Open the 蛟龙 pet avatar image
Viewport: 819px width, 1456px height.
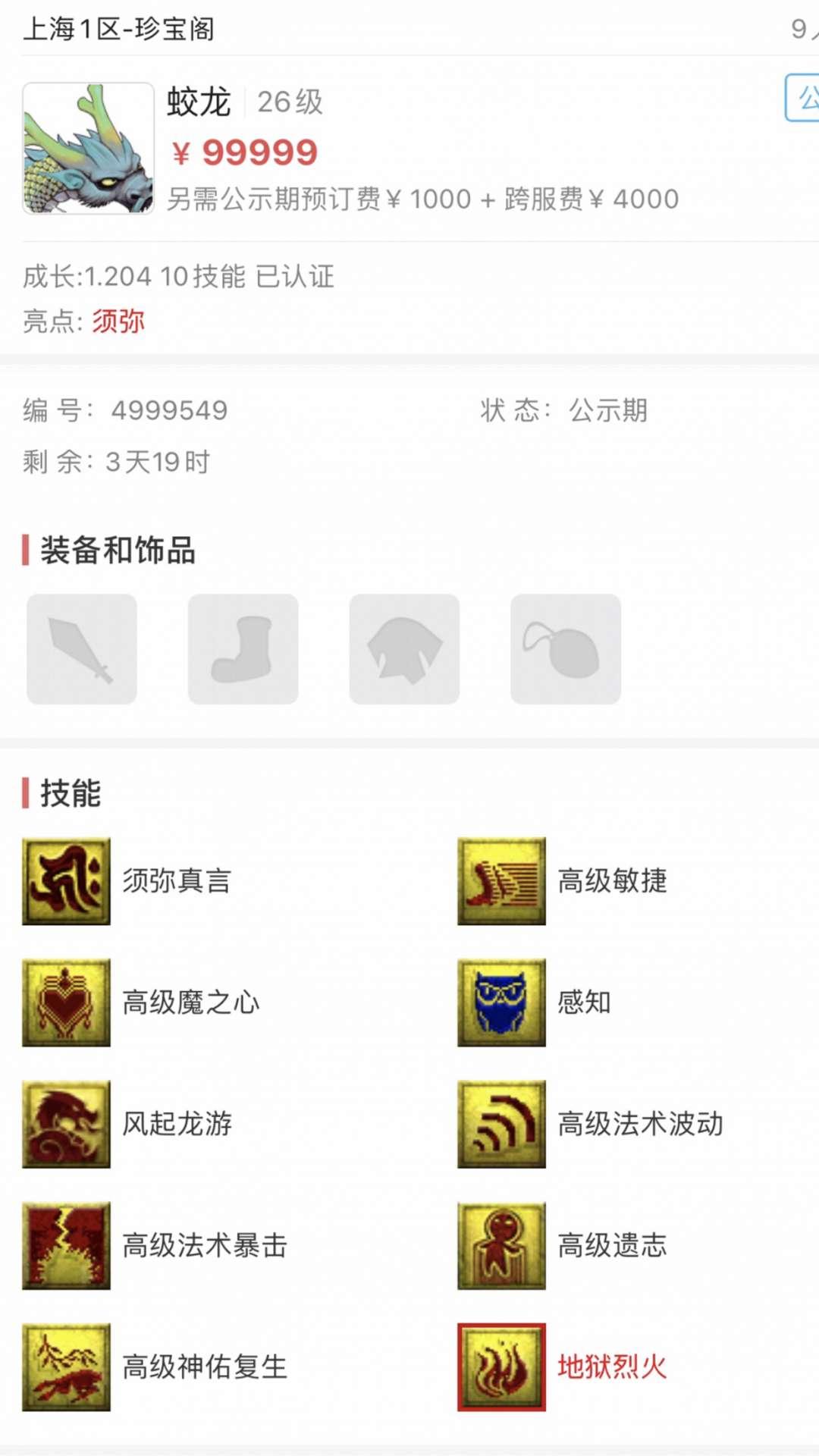[88, 149]
